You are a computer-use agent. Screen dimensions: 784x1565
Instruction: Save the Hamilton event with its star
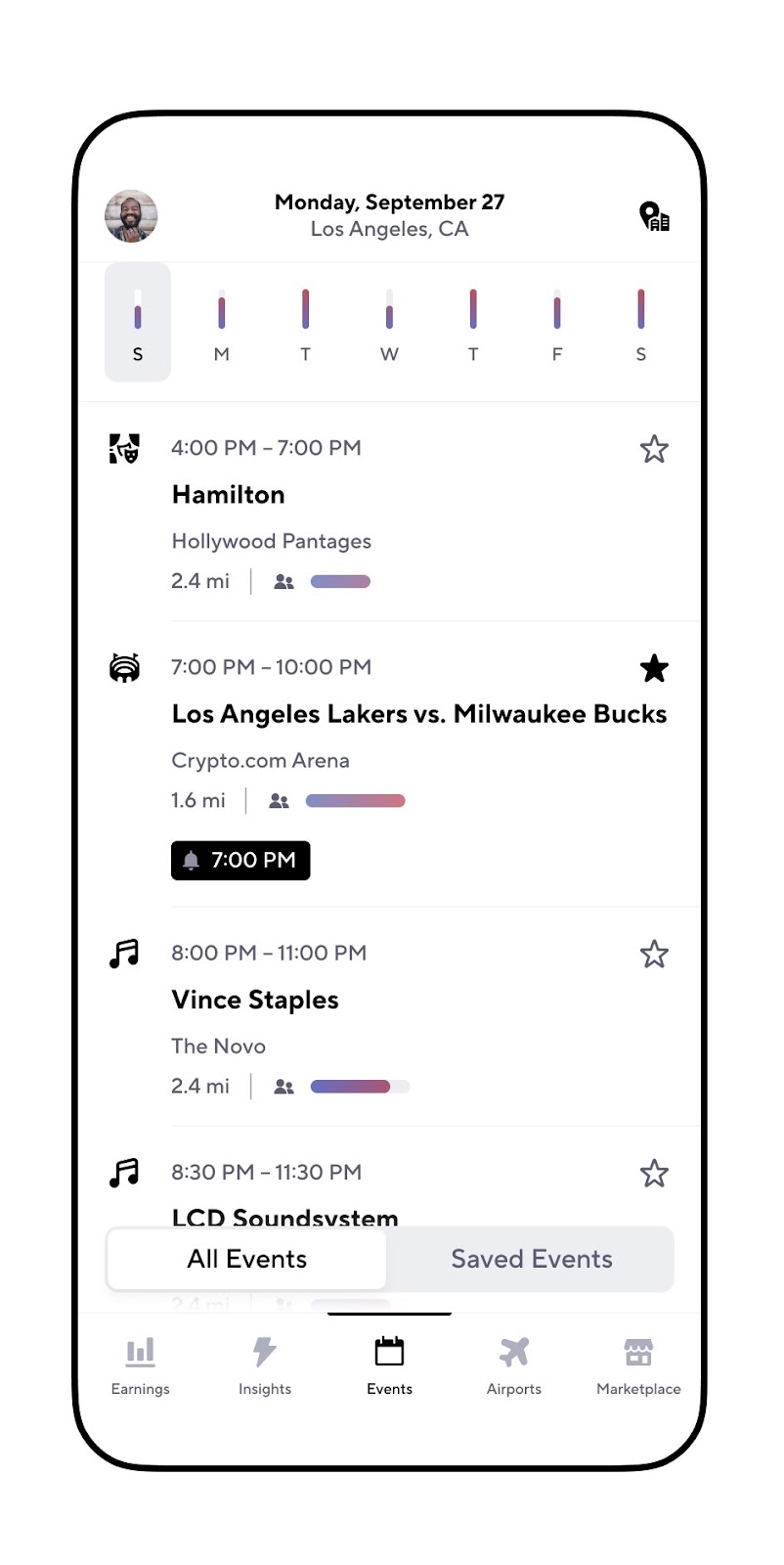654,449
